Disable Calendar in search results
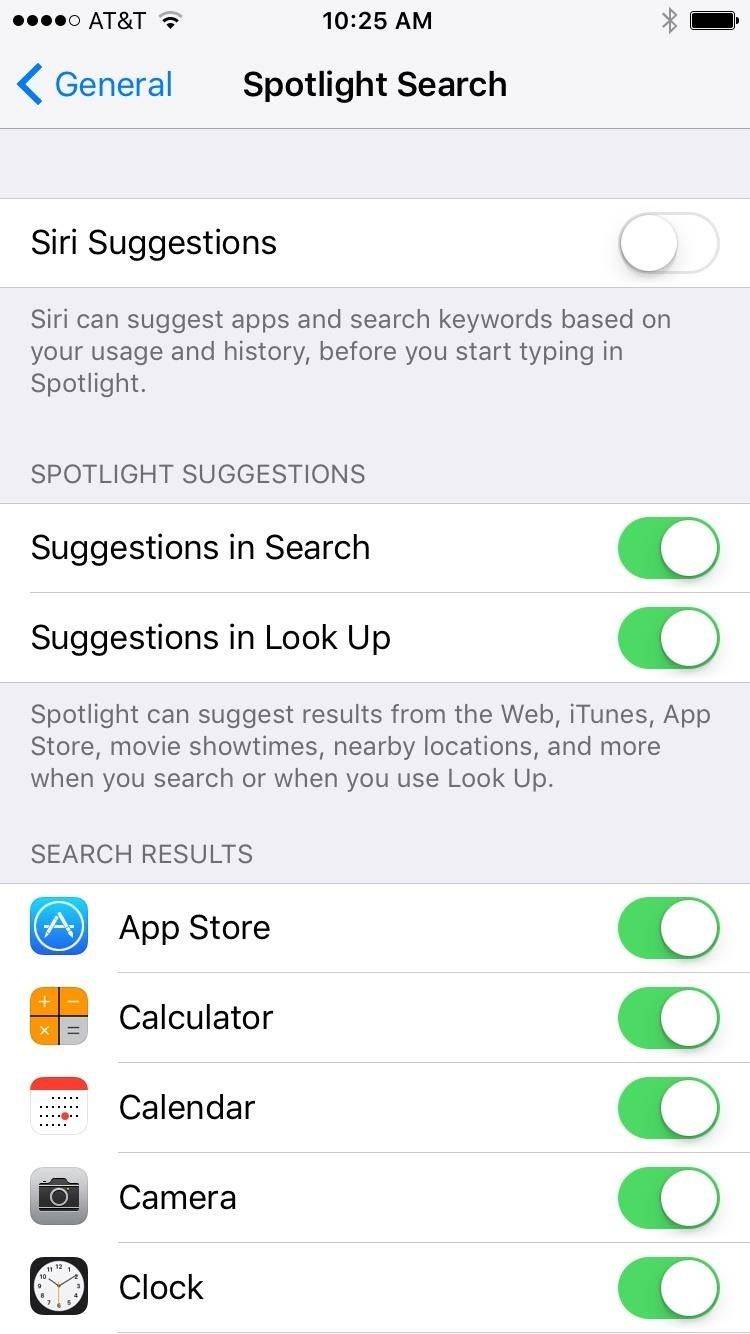 click(x=668, y=1107)
